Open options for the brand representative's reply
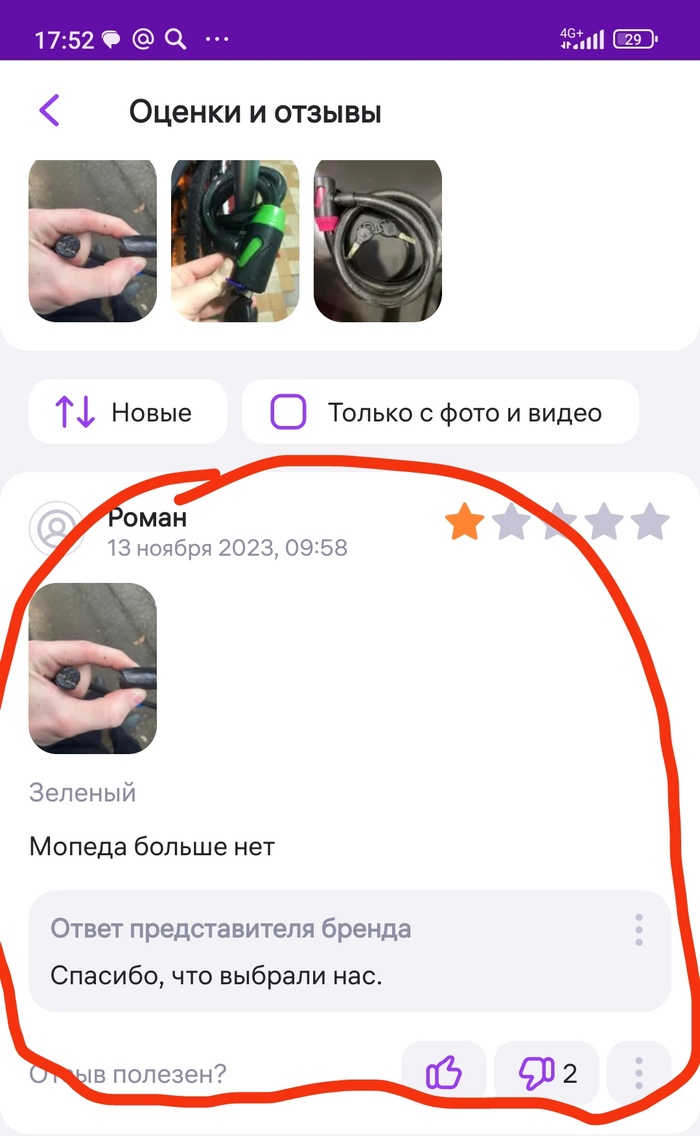The height and width of the screenshot is (1136, 700). [639, 930]
